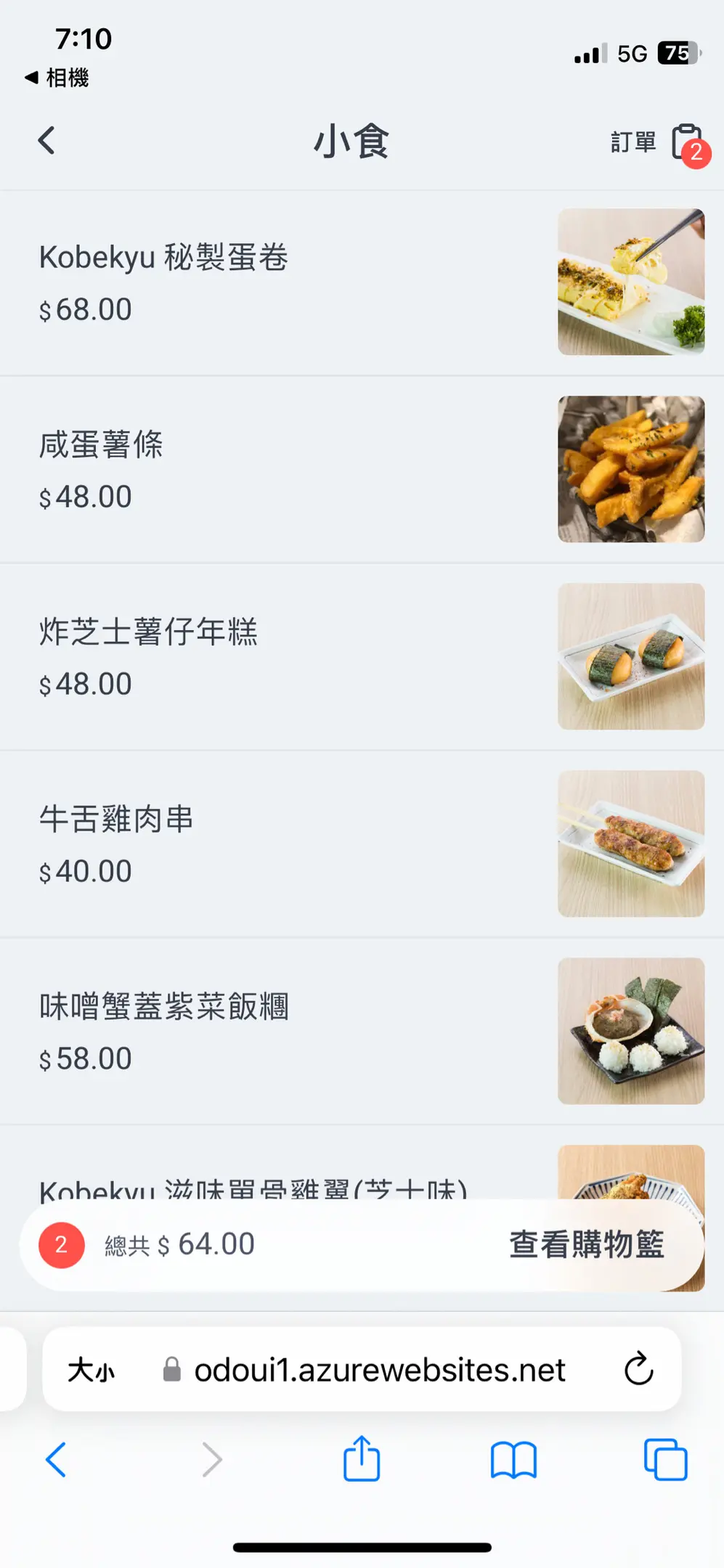
Task: Open Safari share sheet
Action: tap(362, 1459)
